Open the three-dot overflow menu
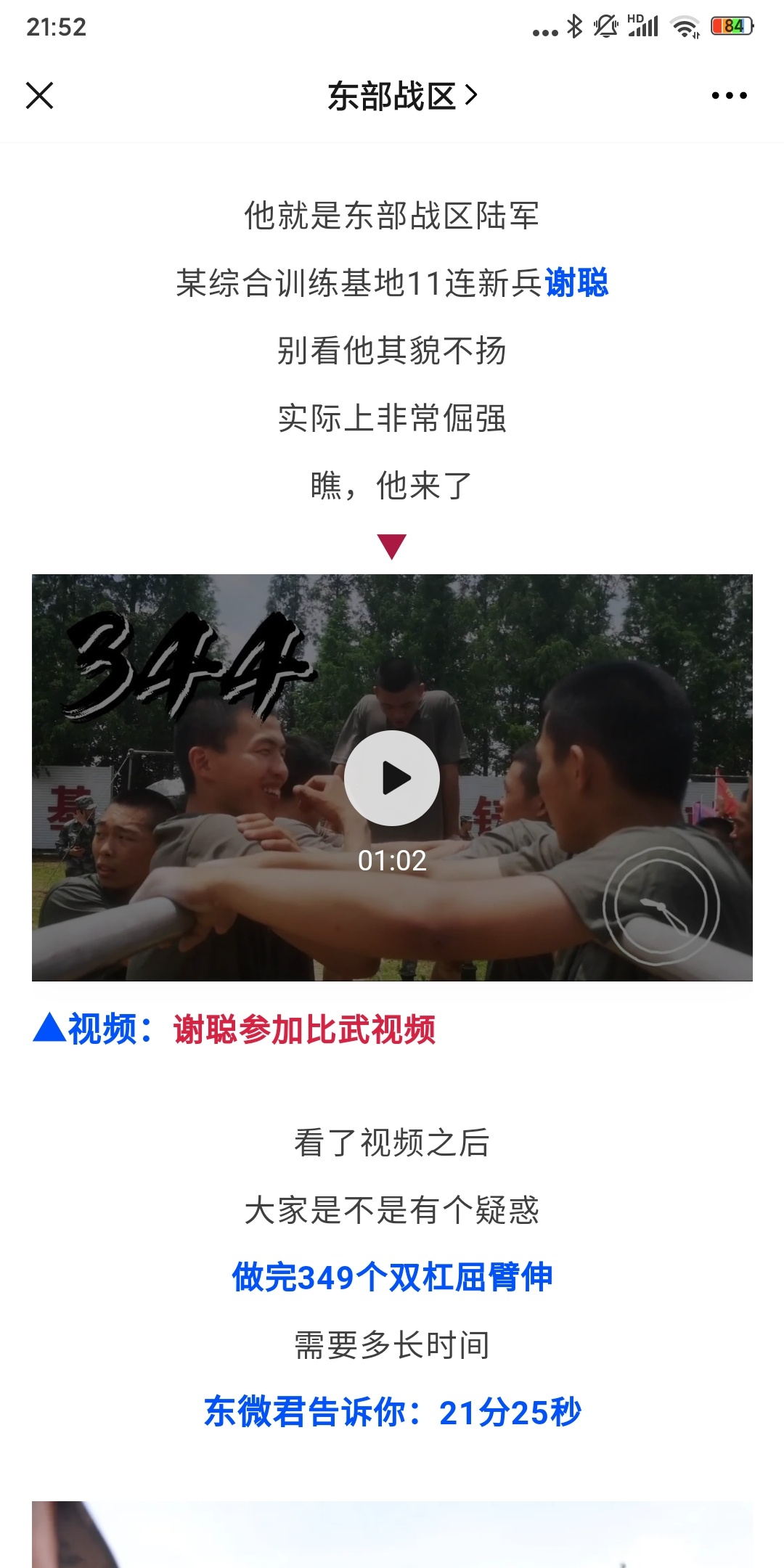Viewport: 784px width, 1568px height. pos(729,96)
